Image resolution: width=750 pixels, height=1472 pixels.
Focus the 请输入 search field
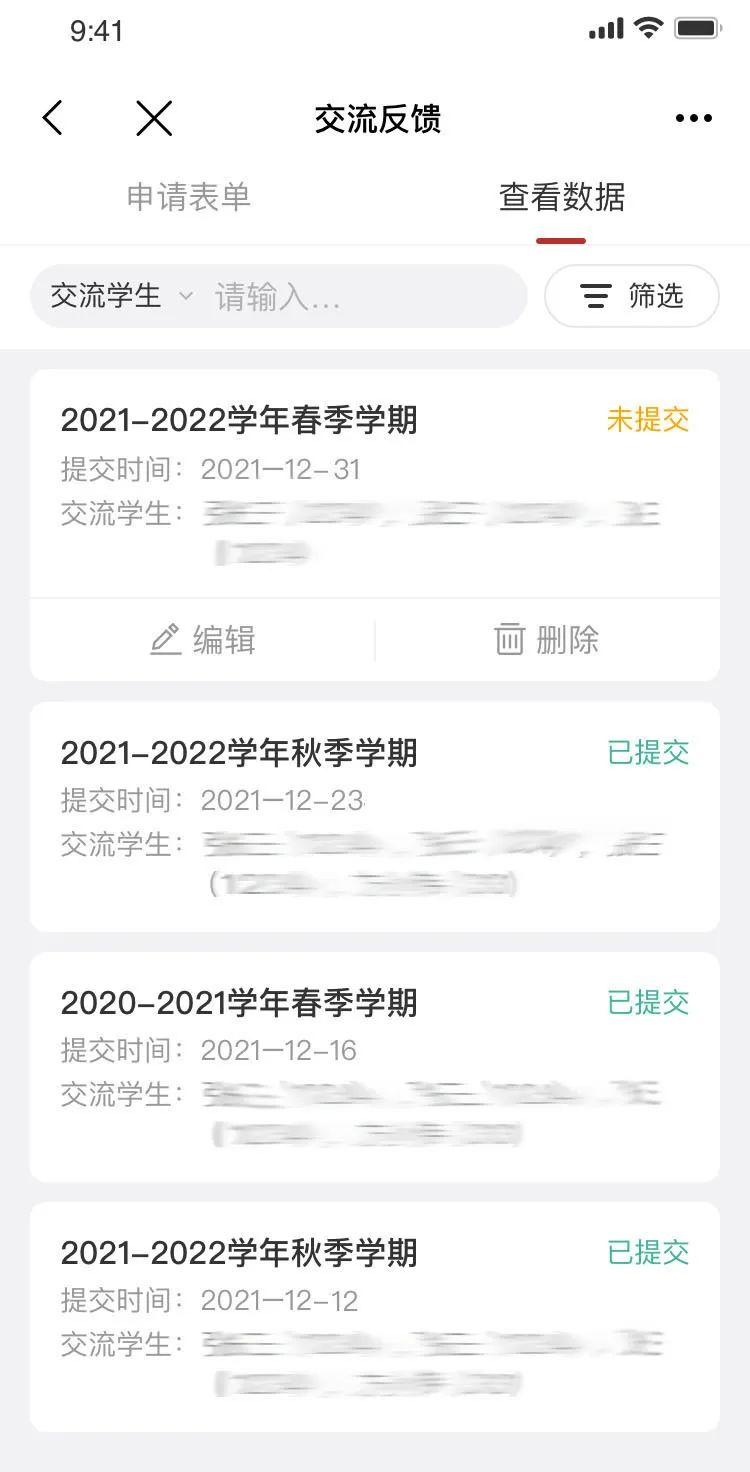[360, 296]
